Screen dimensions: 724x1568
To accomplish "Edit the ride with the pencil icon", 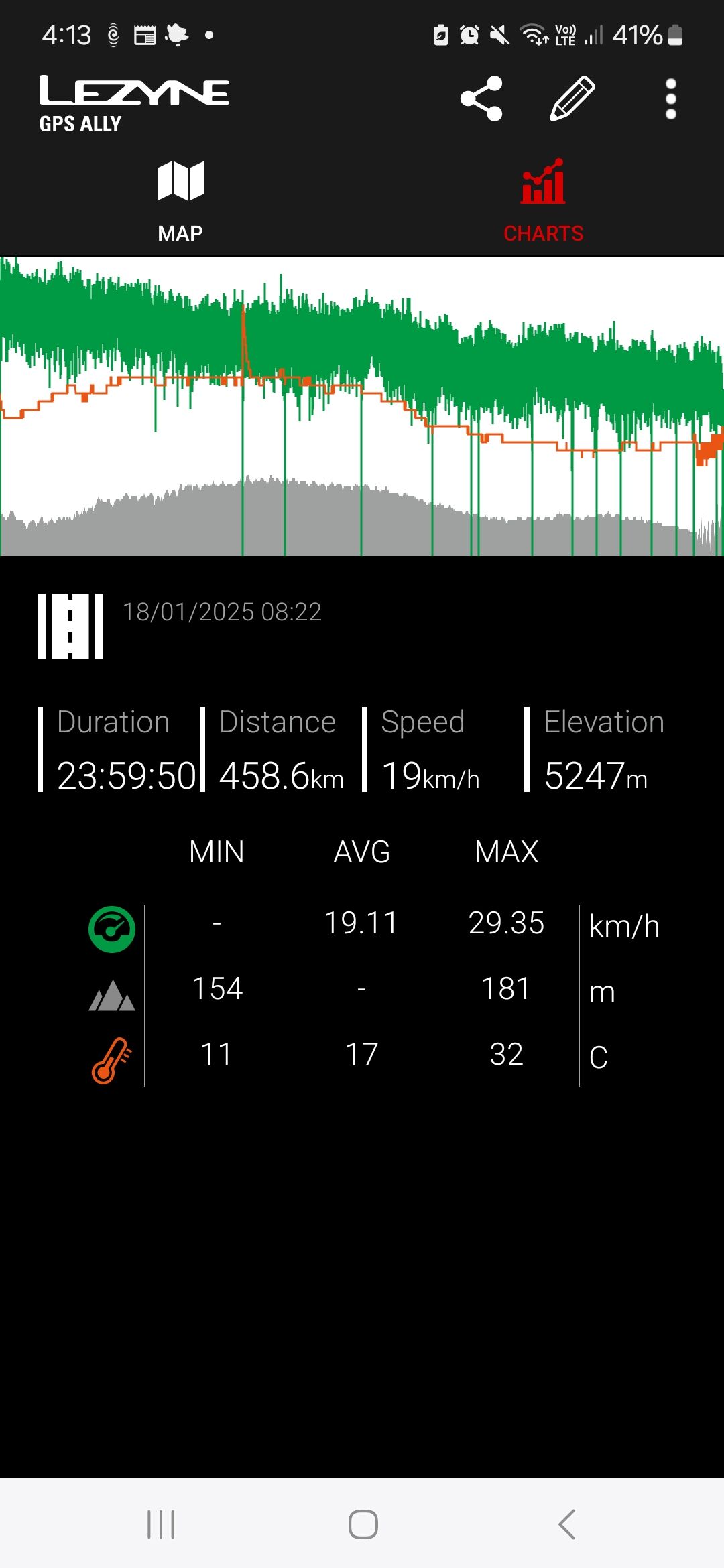I will (572, 99).
